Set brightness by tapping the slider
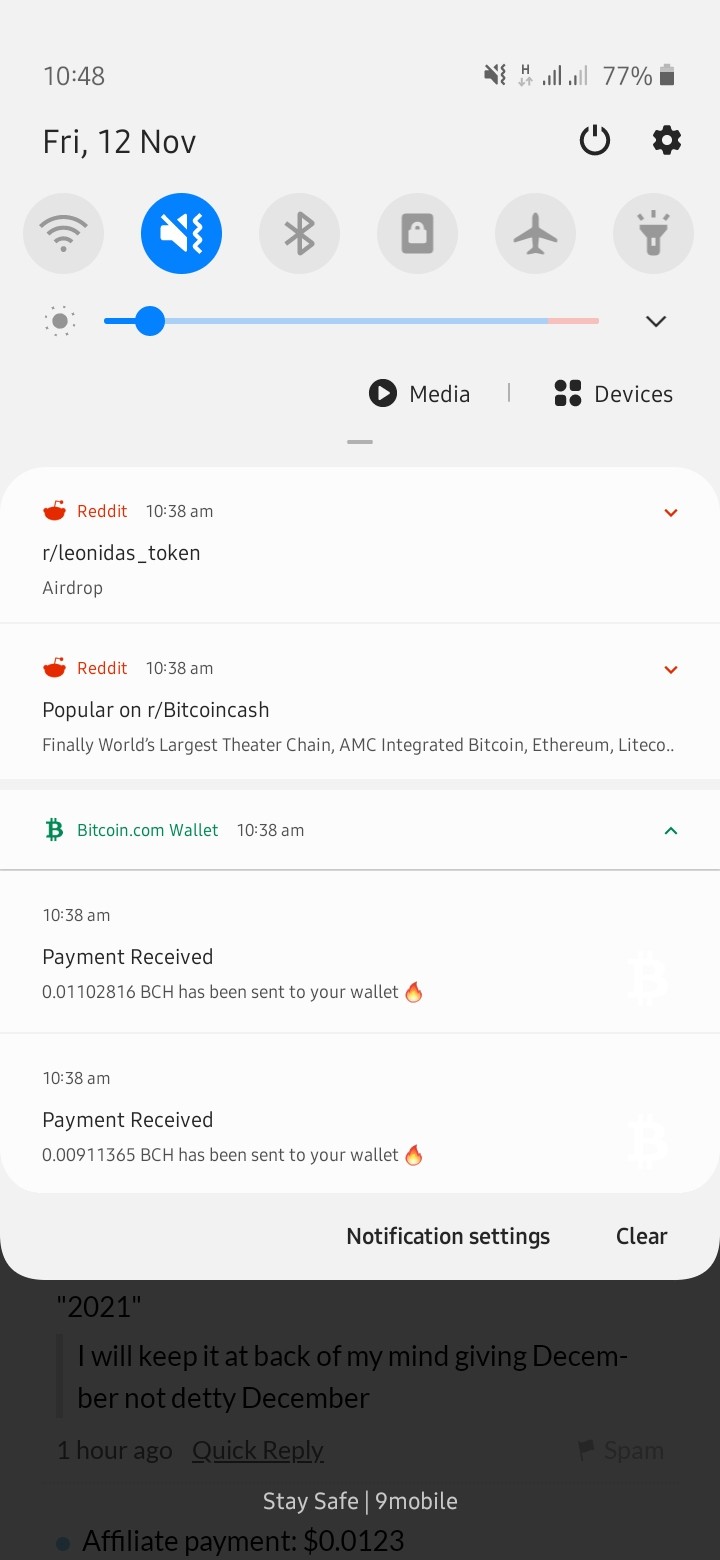The width and height of the screenshot is (720, 1560). tap(351, 321)
